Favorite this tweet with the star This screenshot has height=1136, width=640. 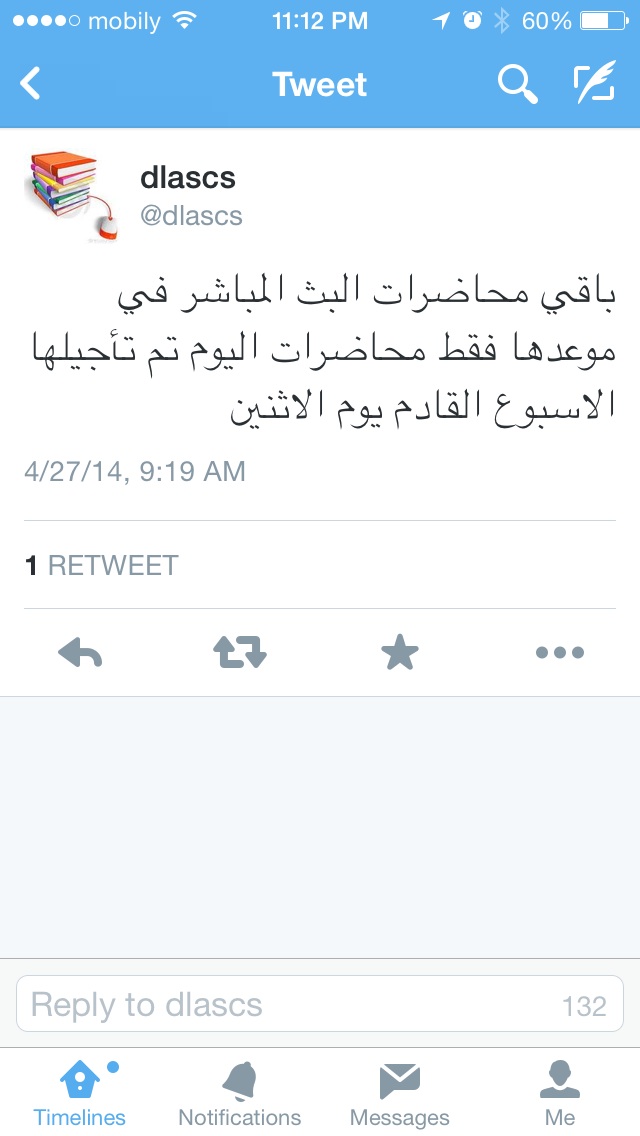(x=400, y=652)
